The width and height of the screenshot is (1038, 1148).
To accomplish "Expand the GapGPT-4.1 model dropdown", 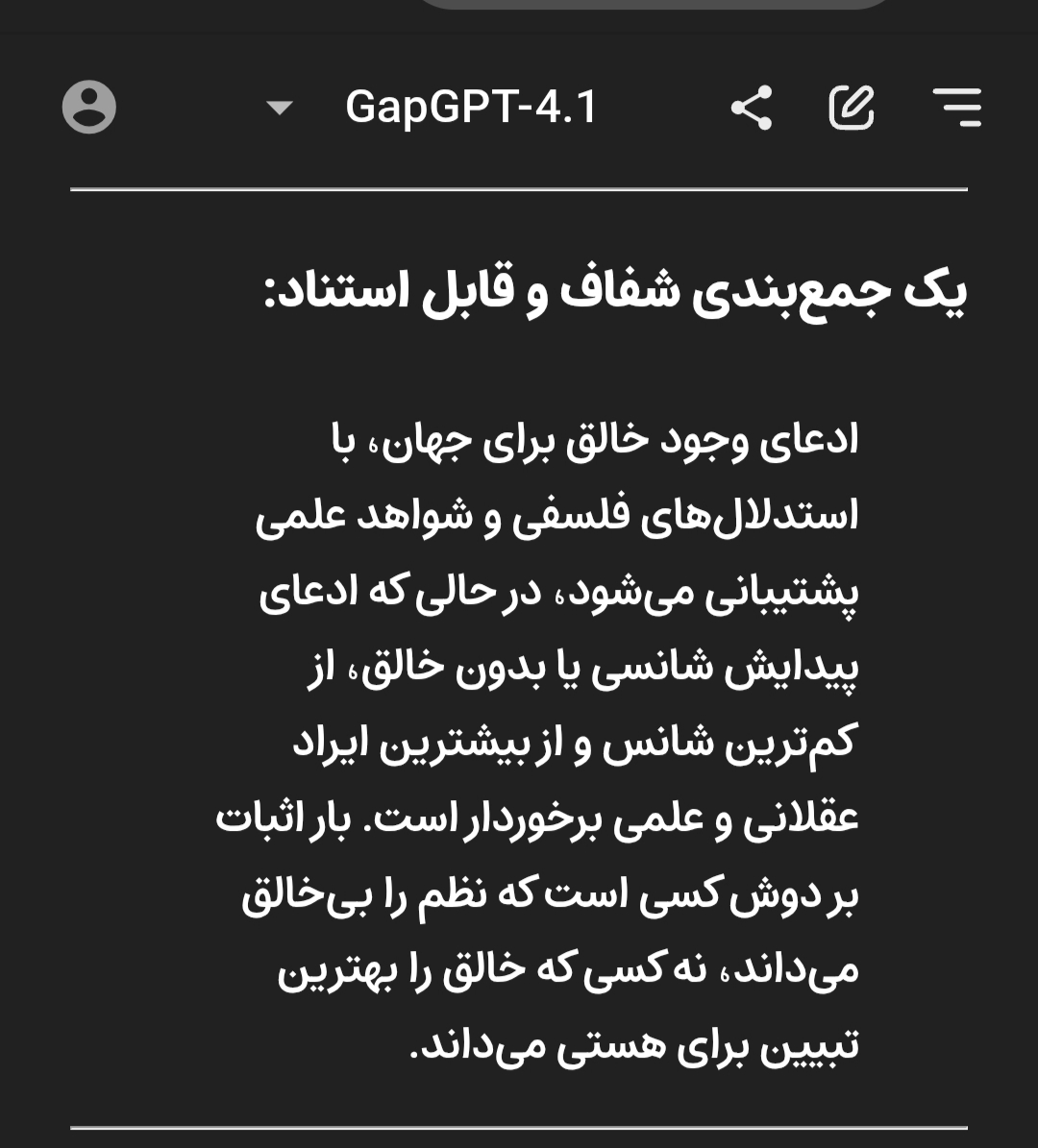I will point(280,107).
